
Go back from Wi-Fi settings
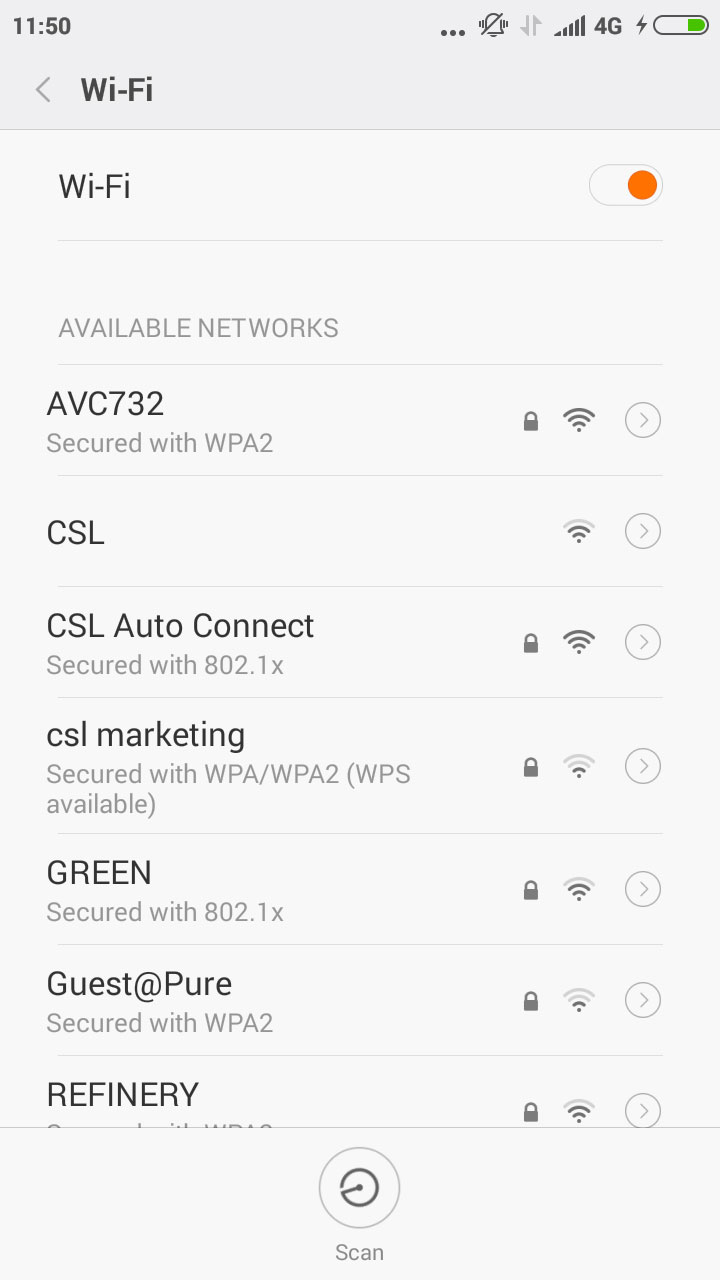(43, 90)
